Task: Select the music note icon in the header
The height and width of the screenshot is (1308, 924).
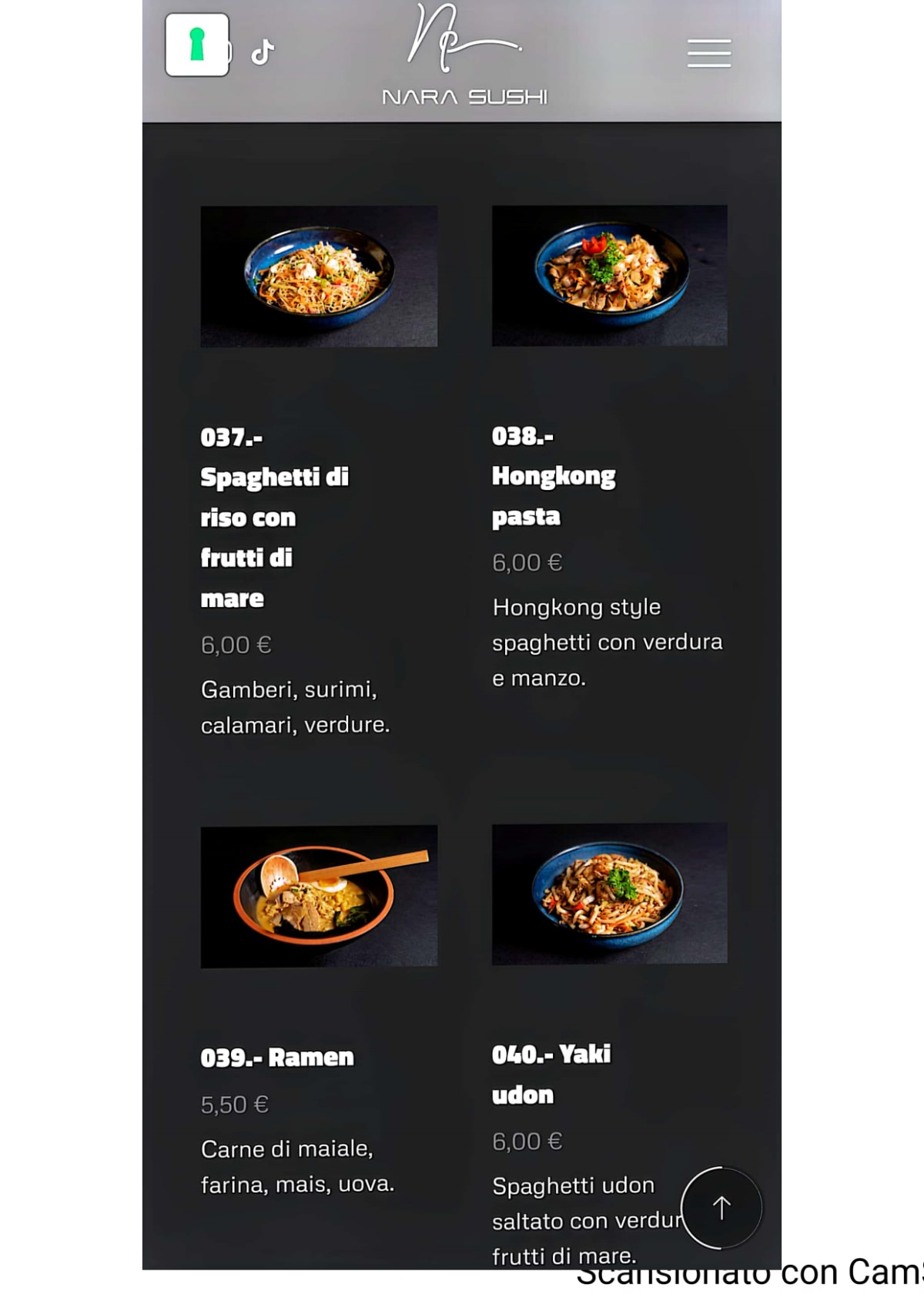Action: pos(262,52)
